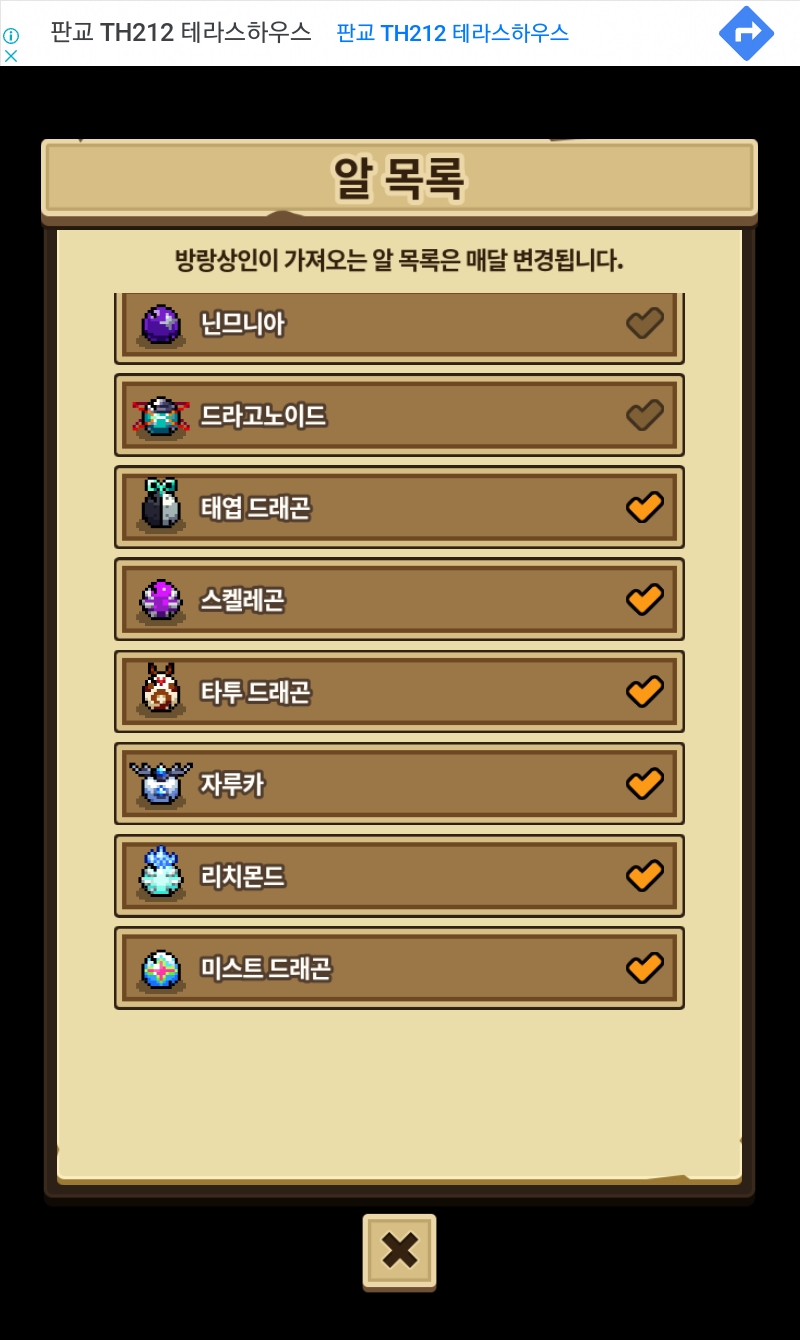Select the 태엽 드래곤 egg row
The width and height of the screenshot is (800, 1340).
pyautogui.click(x=398, y=507)
